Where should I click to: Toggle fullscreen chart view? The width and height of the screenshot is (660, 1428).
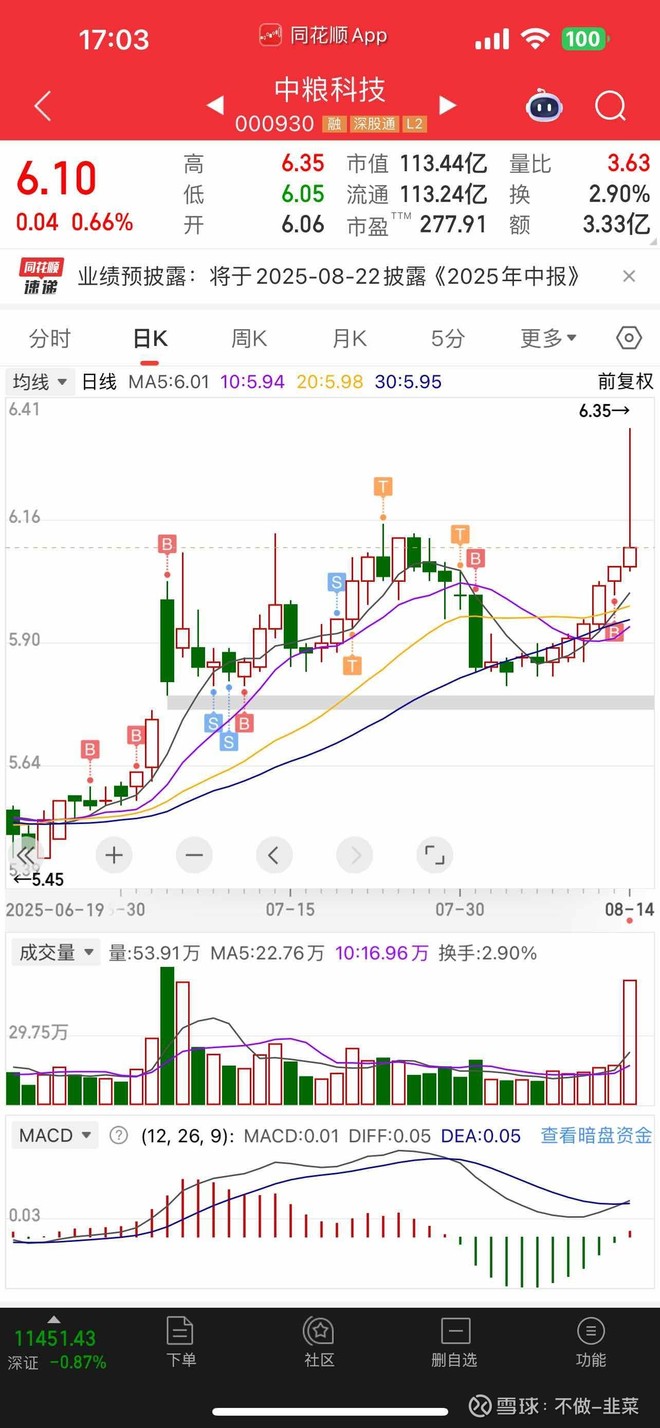pos(434,855)
